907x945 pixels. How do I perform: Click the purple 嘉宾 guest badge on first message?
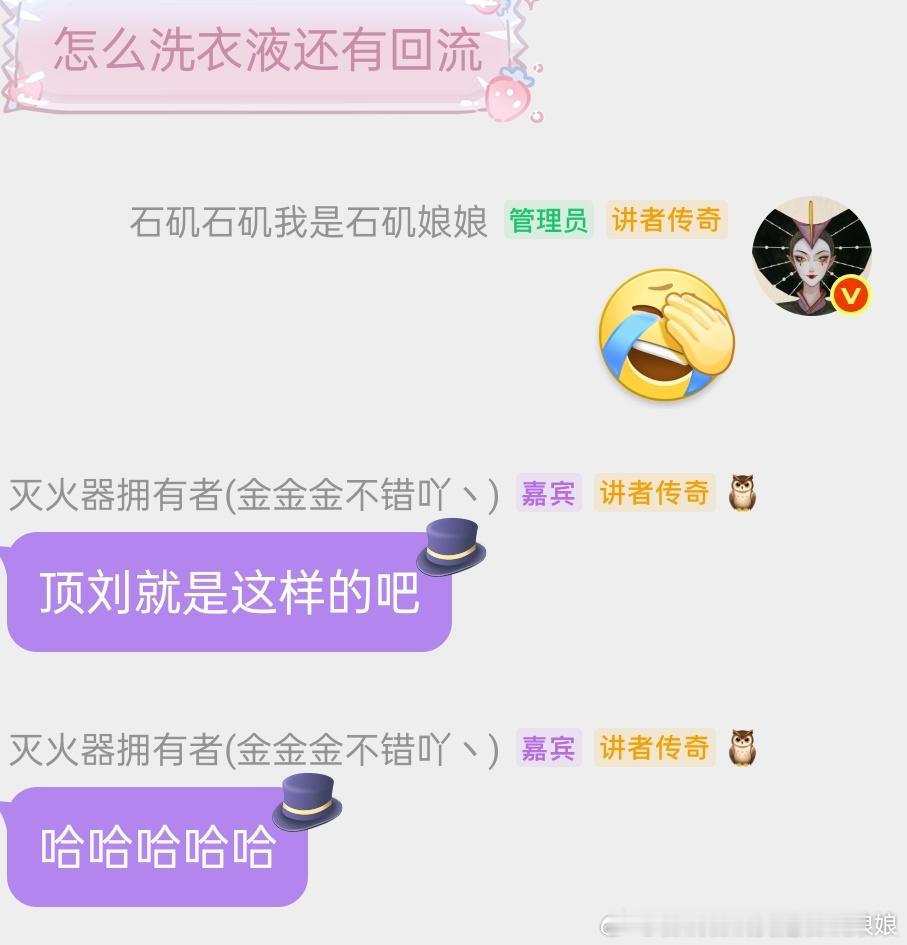[548, 493]
